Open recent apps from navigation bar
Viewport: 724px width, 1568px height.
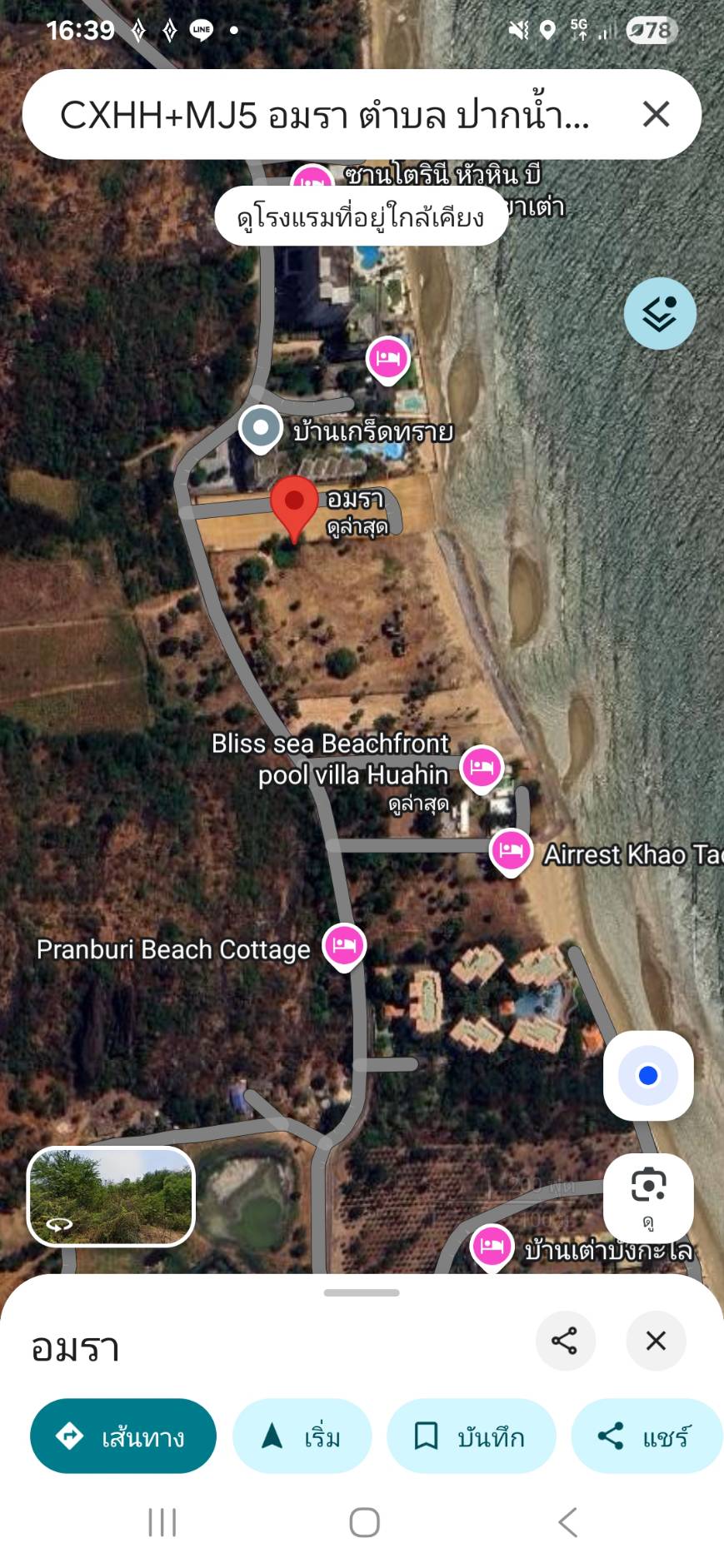point(162,1522)
